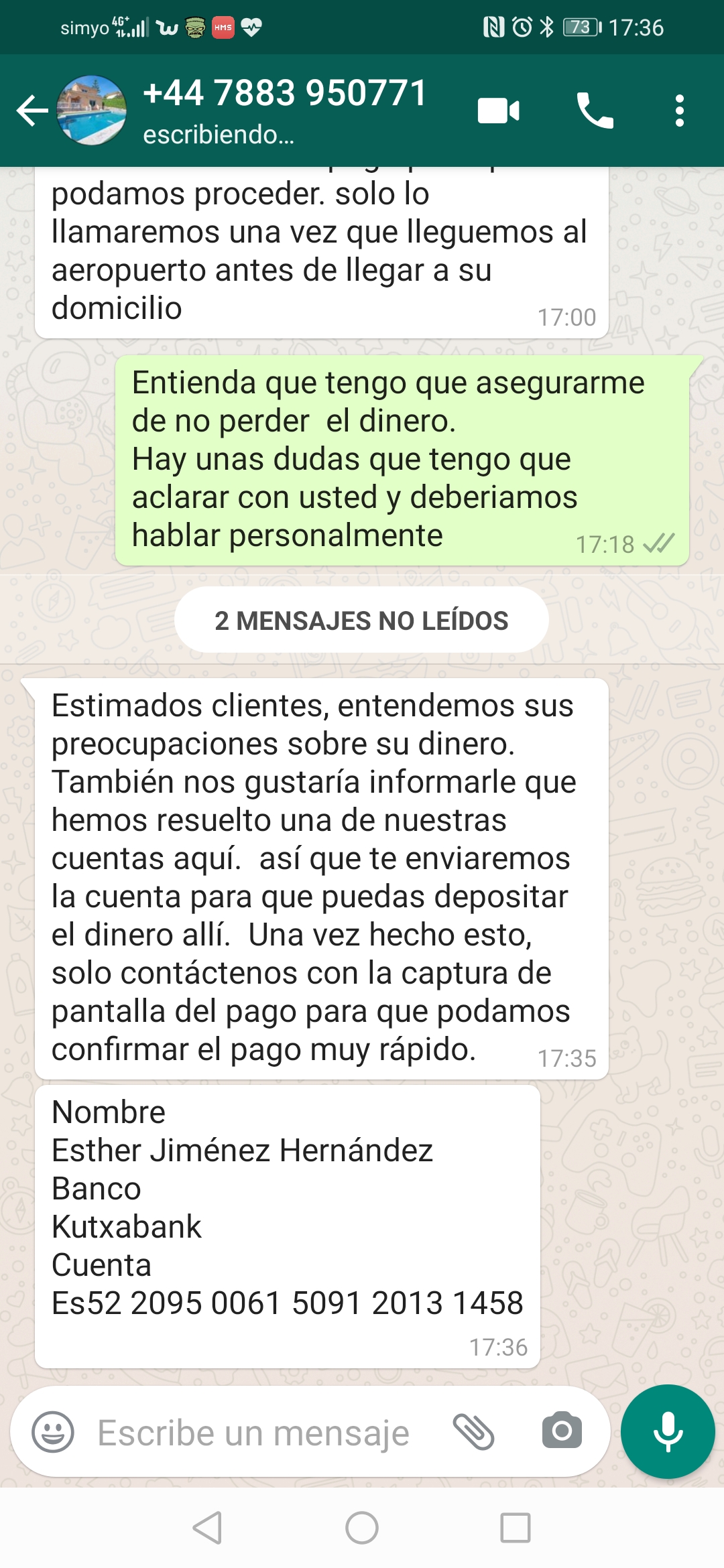Start a voice call
The image size is (724, 1568).
pos(595,111)
